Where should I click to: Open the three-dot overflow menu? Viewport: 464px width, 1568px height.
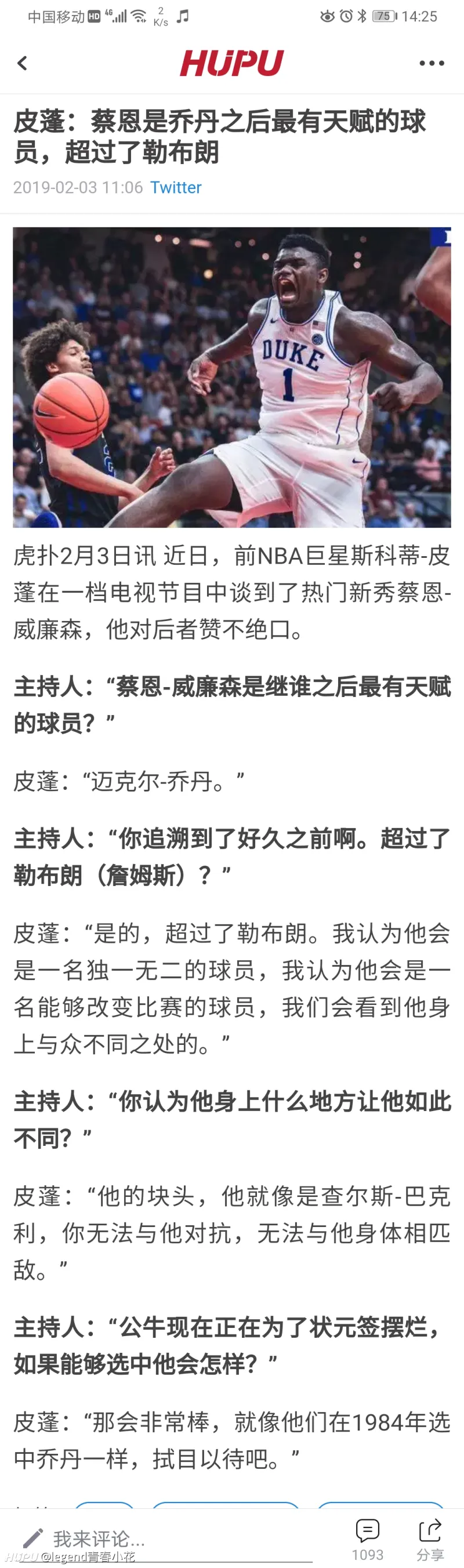point(431,63)
